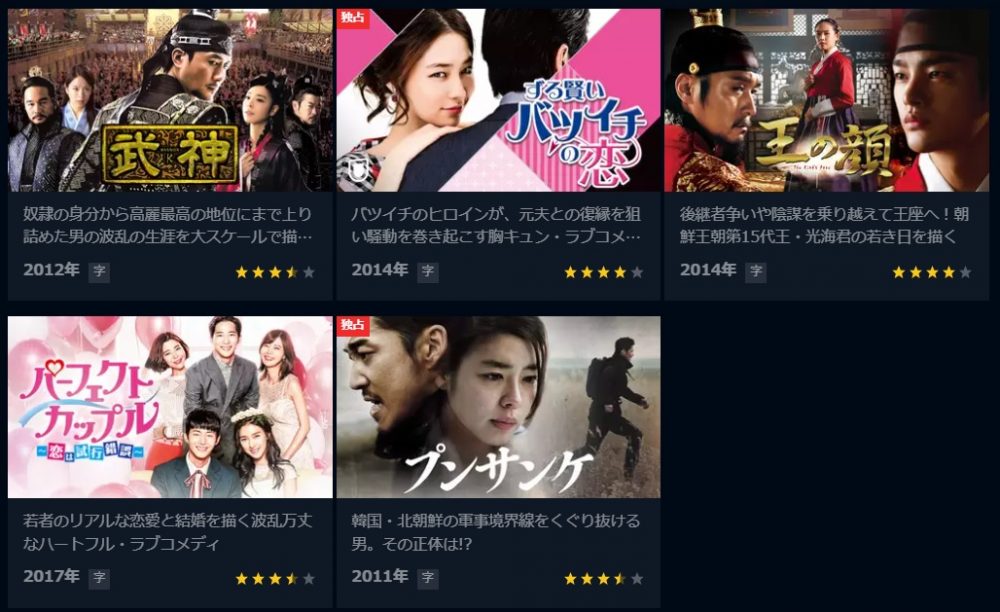The height and width of the screenshot is (612, 1000).
Task: Open the プンサンケ movie card
Action: [498, 407]
